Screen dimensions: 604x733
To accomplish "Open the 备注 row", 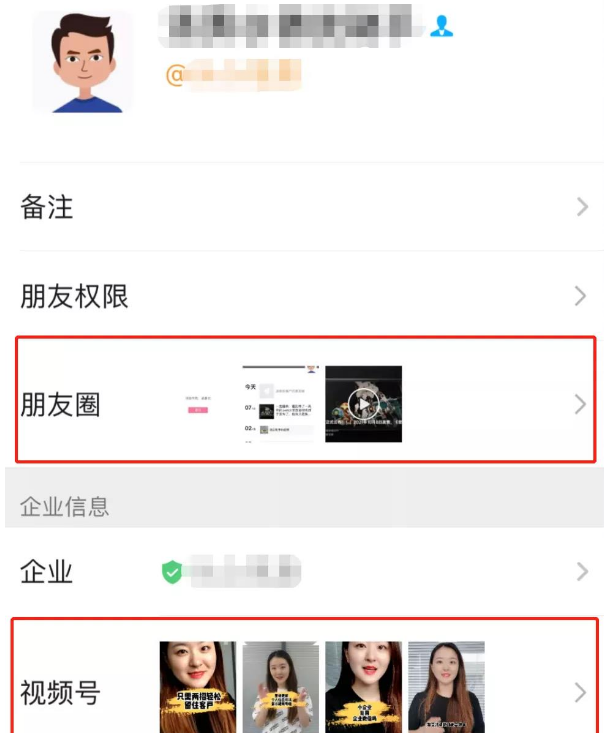I will click(x=300, y=208).
